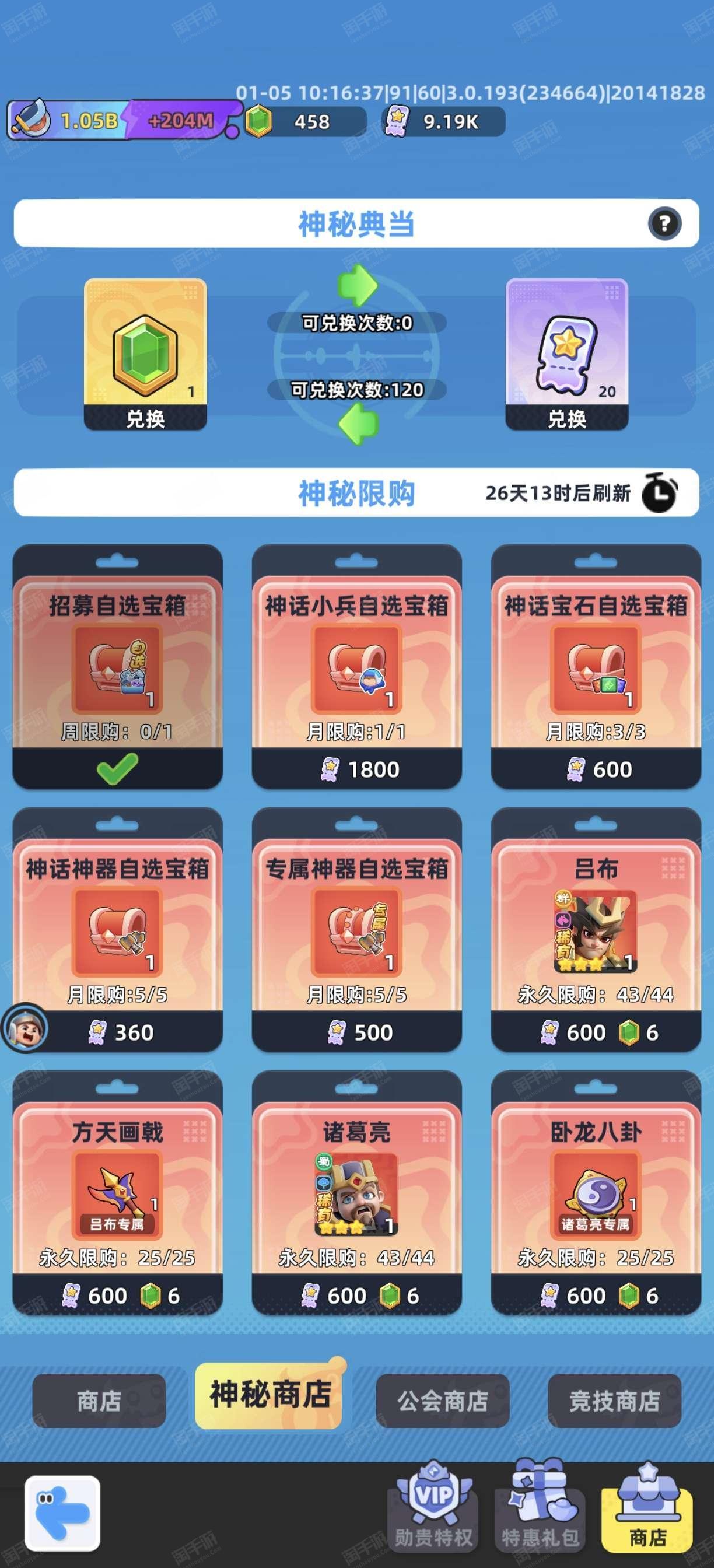The width and height of the screenshot is (714, 1568).
Task: Open the 吕布 hero card
Action: [x=596, y=929]
